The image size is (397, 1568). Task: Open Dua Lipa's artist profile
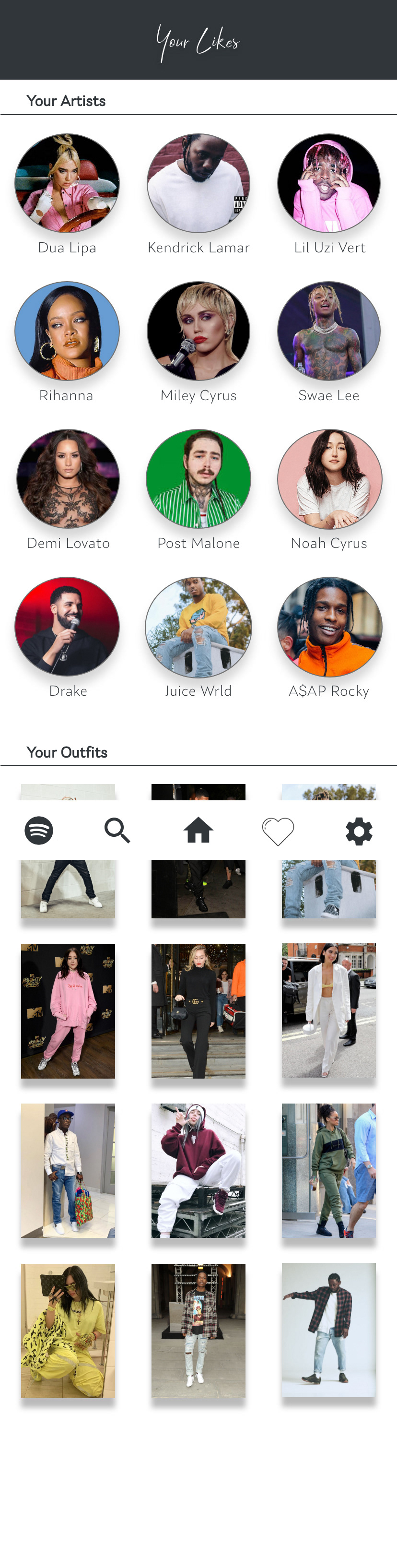[x=67, y=183]
